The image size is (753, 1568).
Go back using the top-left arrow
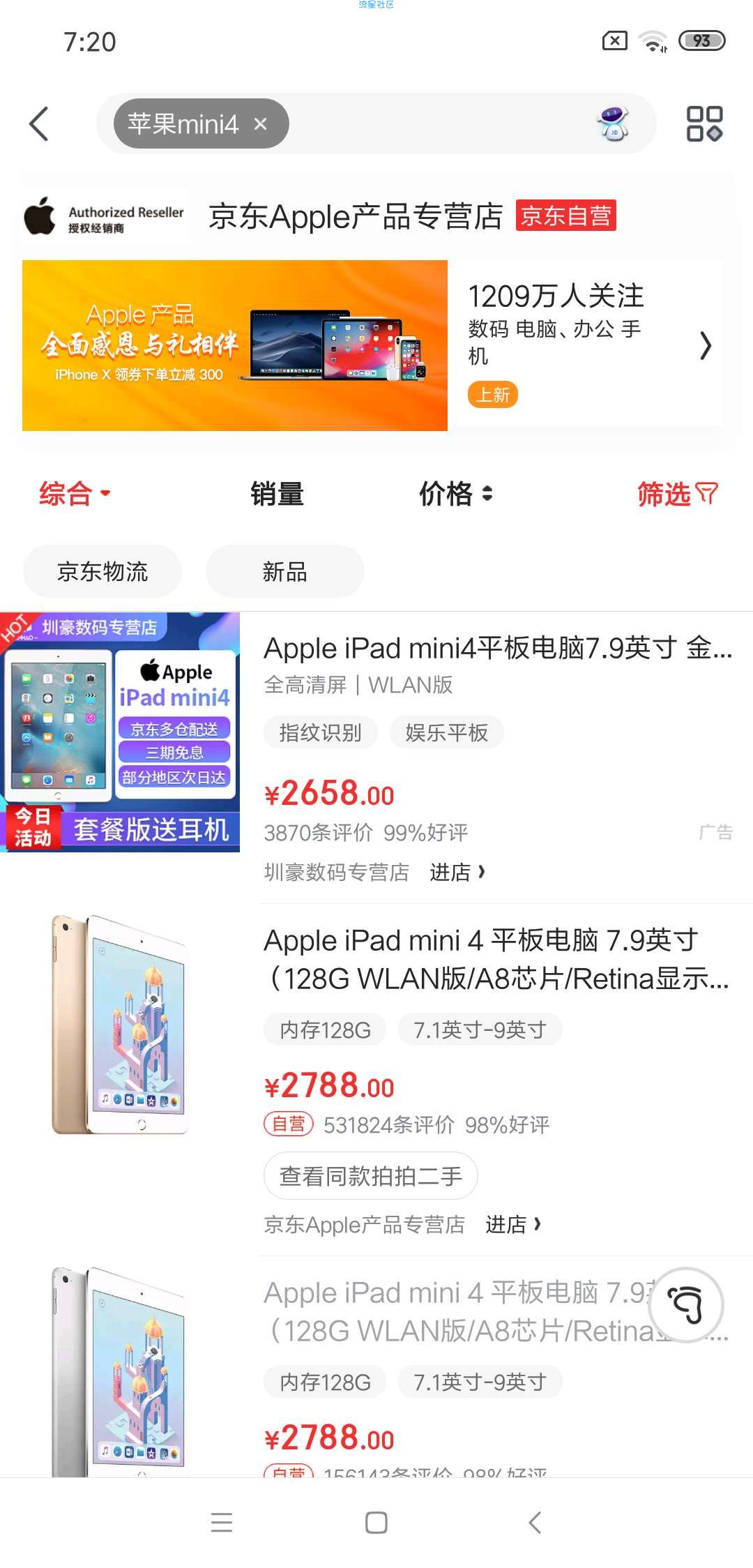point(39,124)
